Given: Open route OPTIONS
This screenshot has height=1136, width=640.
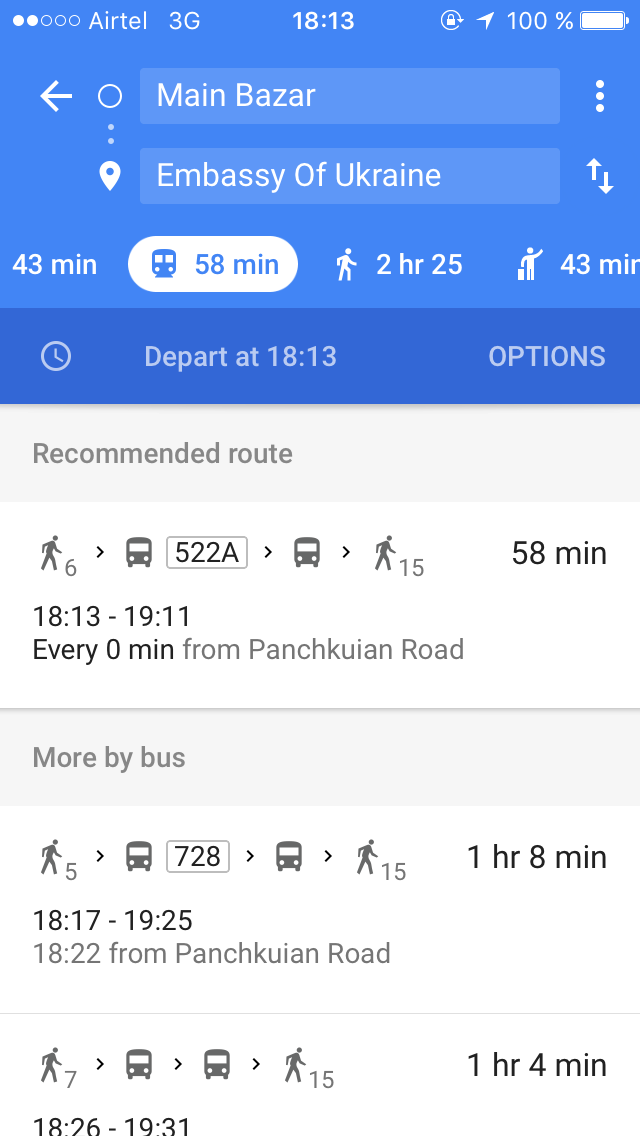Looking at the screenshot, I should [546, 356].
